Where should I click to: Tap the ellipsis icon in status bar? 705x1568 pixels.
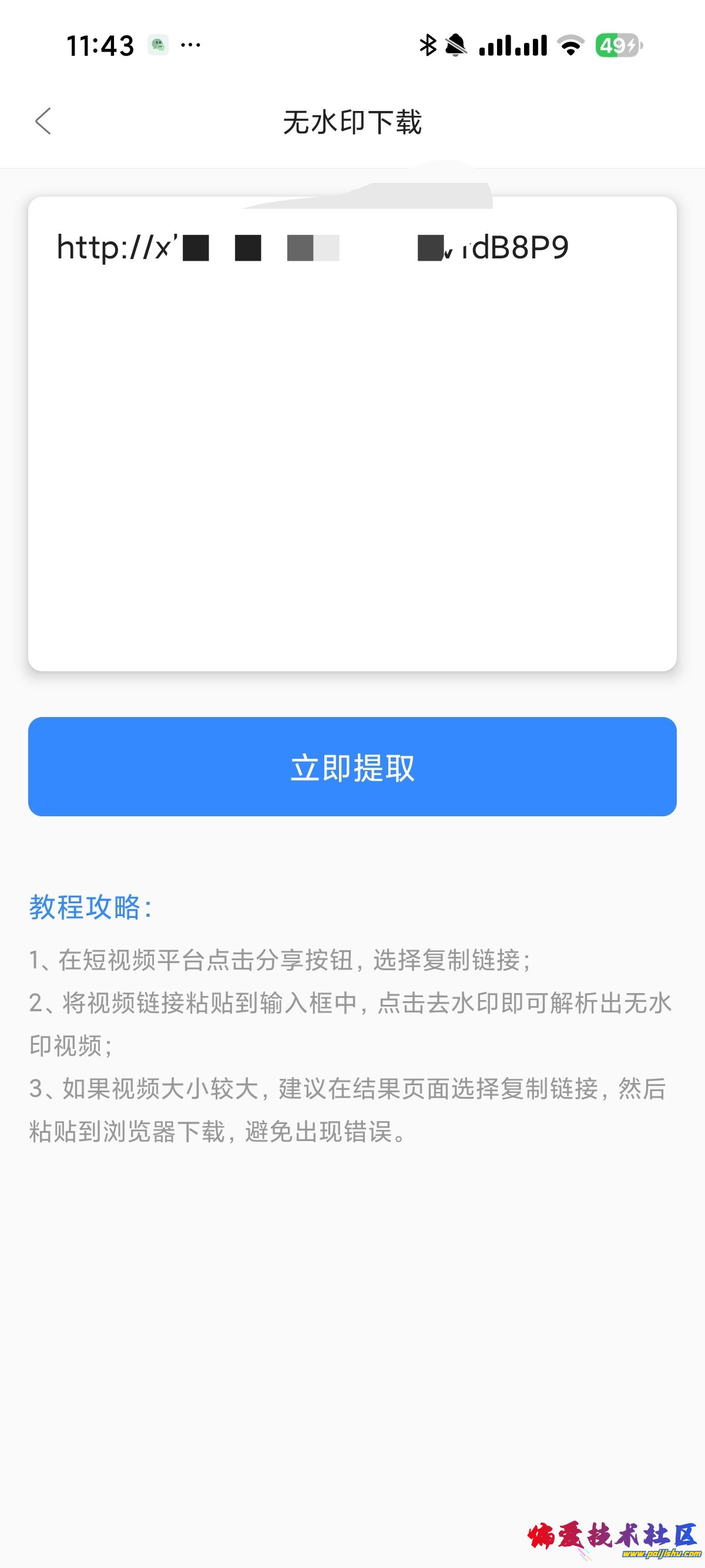(x=190, y=44)
